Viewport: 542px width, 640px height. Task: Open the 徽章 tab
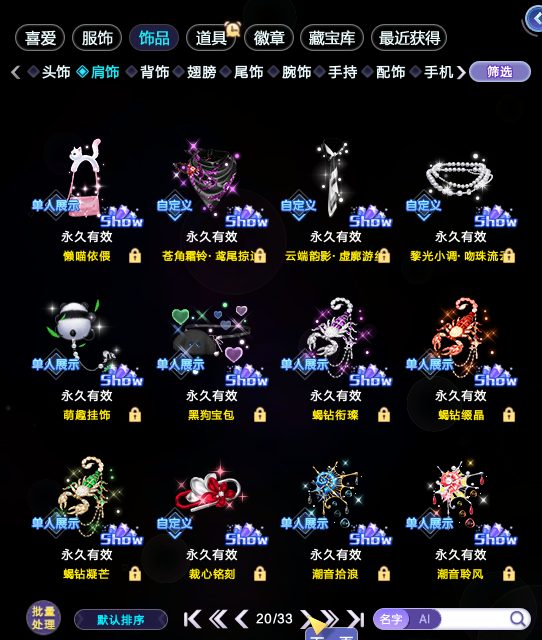[269, 38]
